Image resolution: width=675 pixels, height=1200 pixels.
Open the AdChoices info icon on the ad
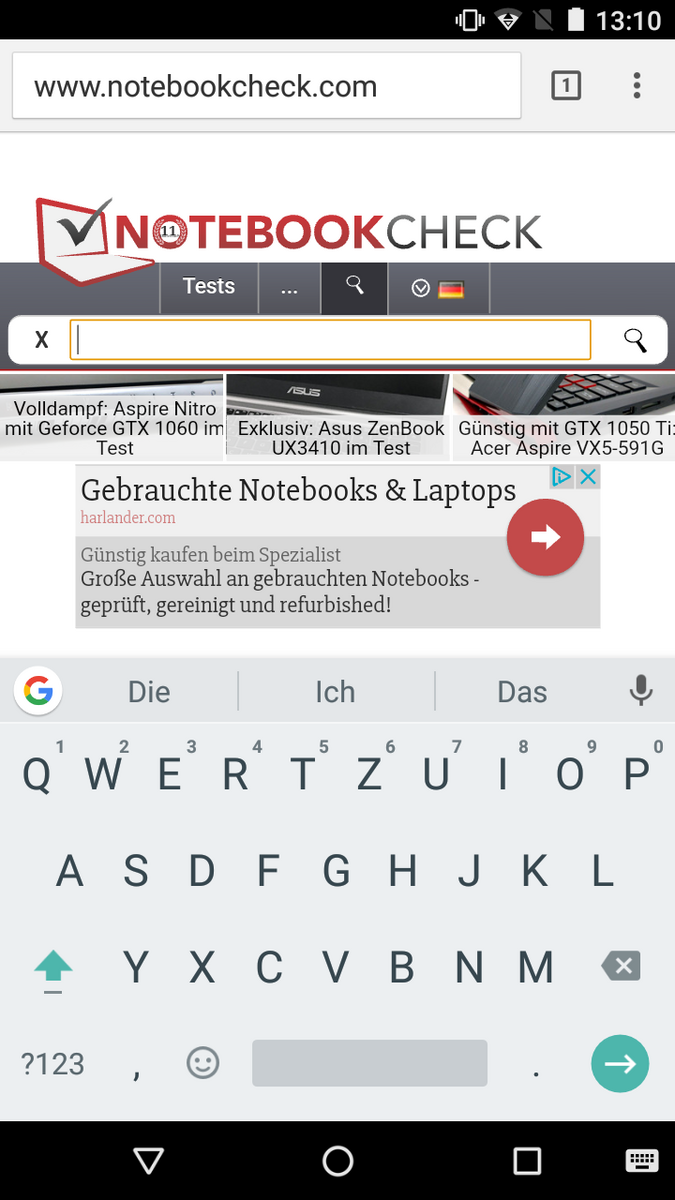[x=563, y=477]
